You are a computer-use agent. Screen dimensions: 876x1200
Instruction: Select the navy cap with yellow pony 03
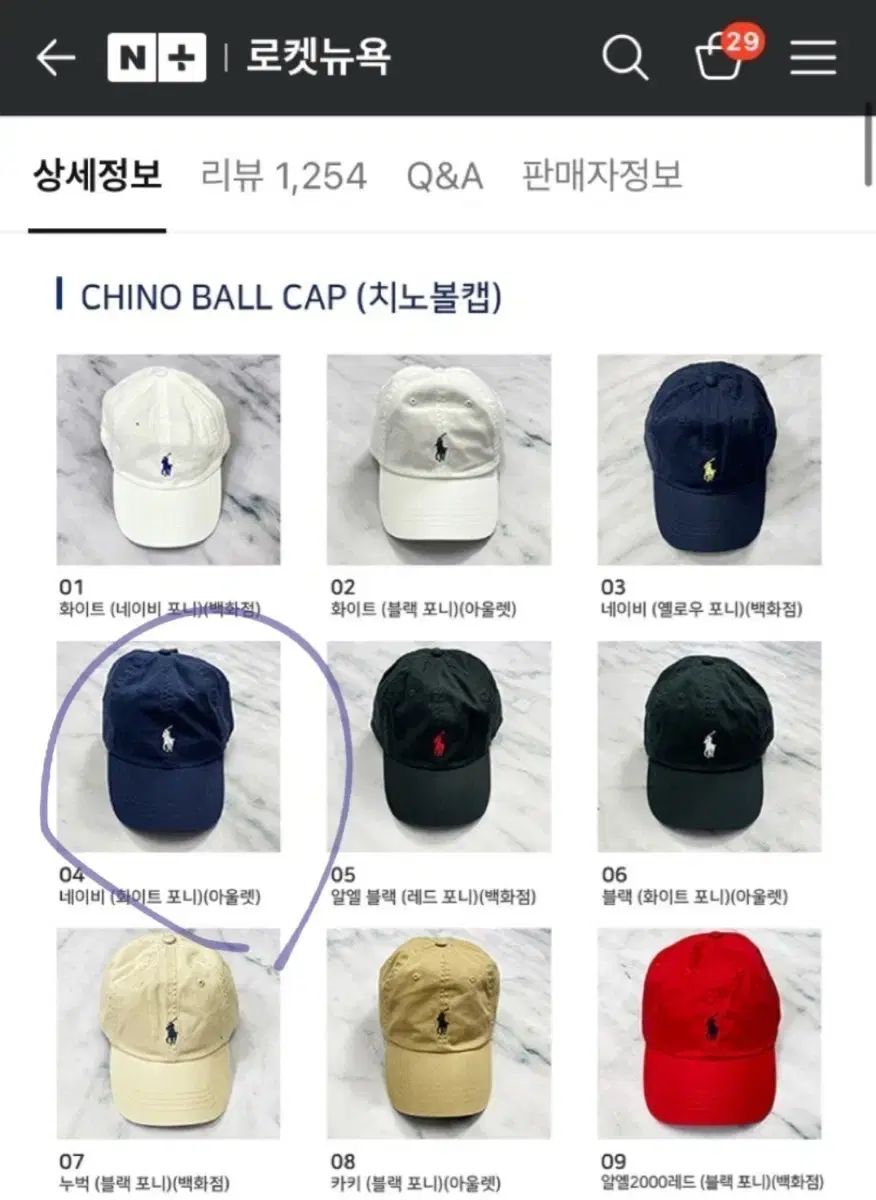click(x=712, y=460)
